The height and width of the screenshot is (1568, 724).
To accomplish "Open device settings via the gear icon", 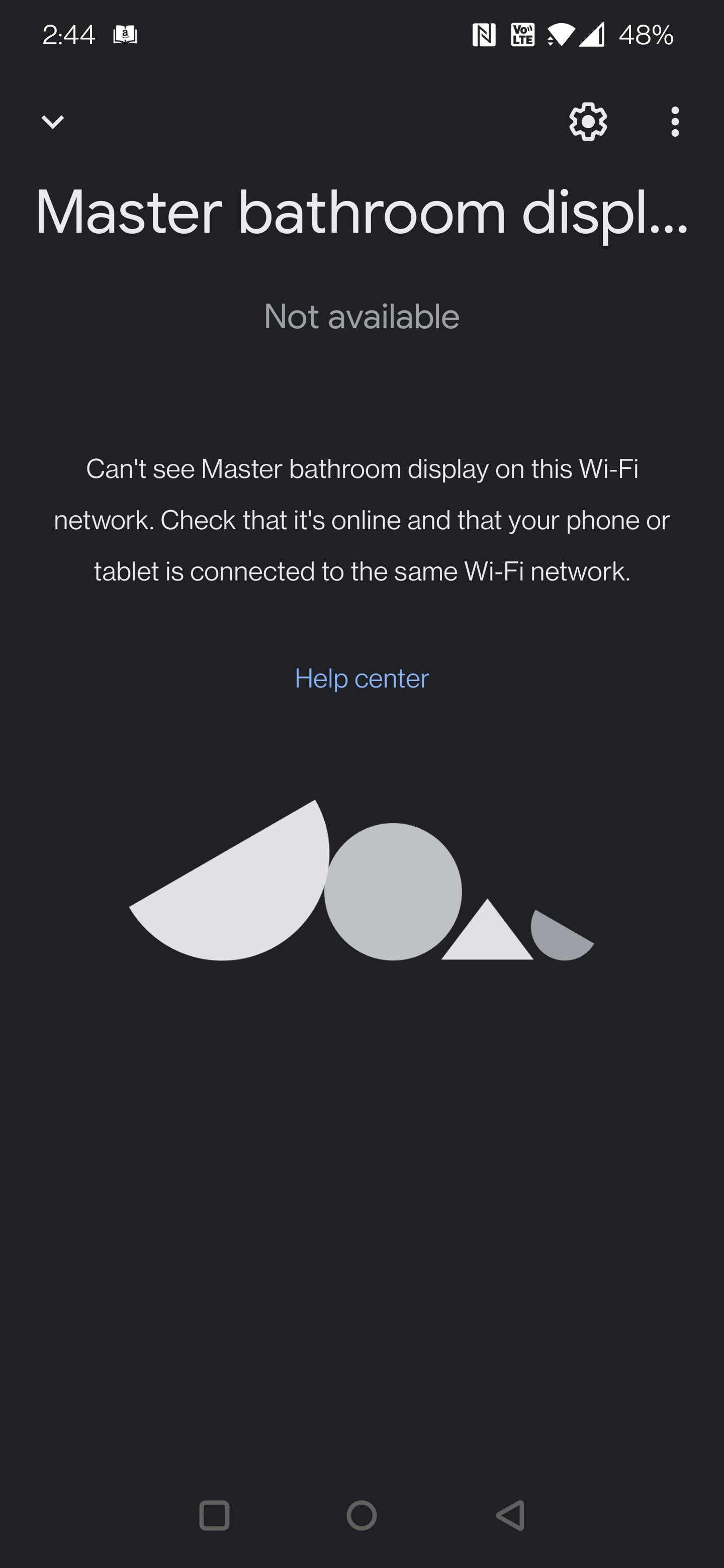I will tap(588, 122).
